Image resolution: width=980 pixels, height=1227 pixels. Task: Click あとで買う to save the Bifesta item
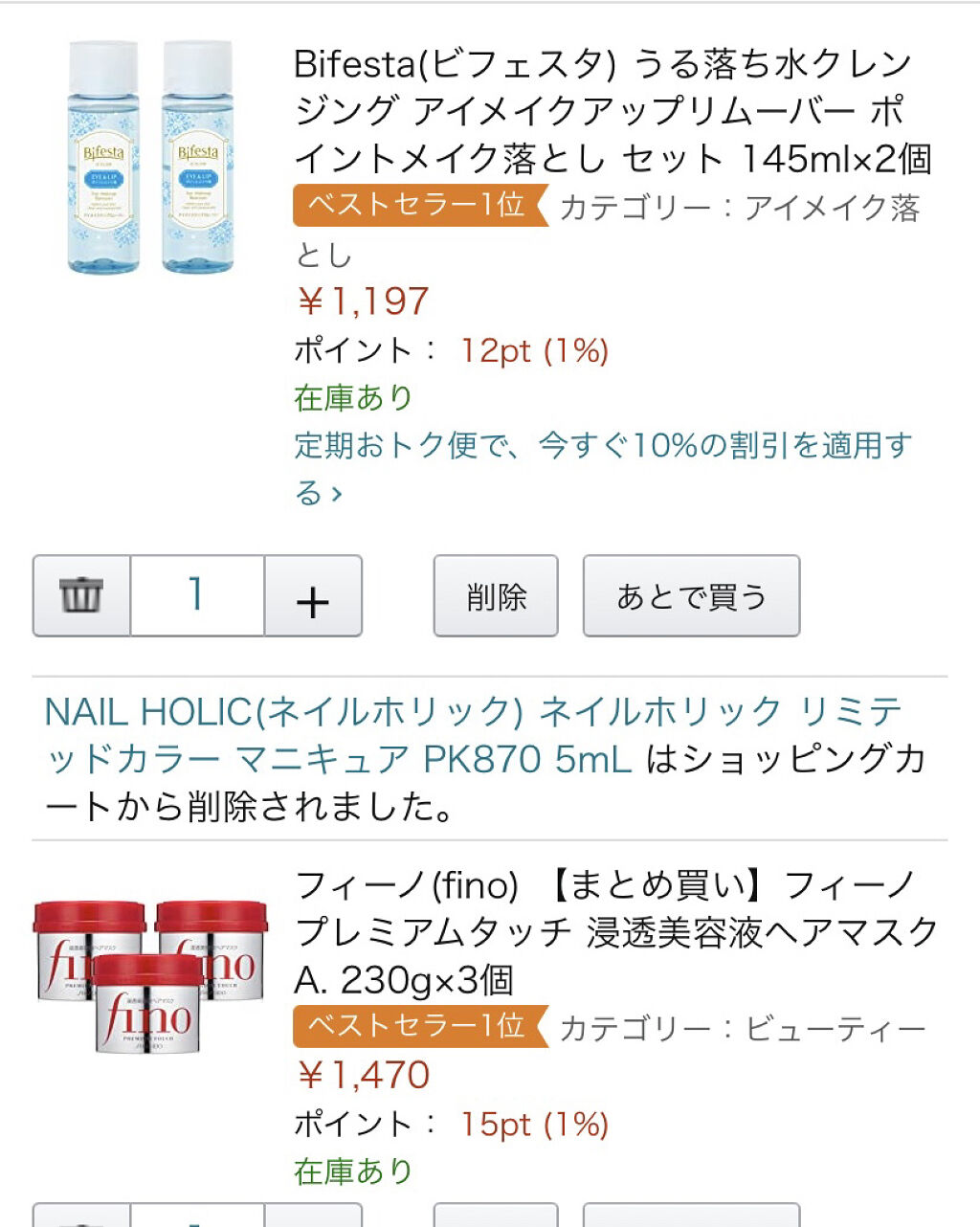[692, 595]
